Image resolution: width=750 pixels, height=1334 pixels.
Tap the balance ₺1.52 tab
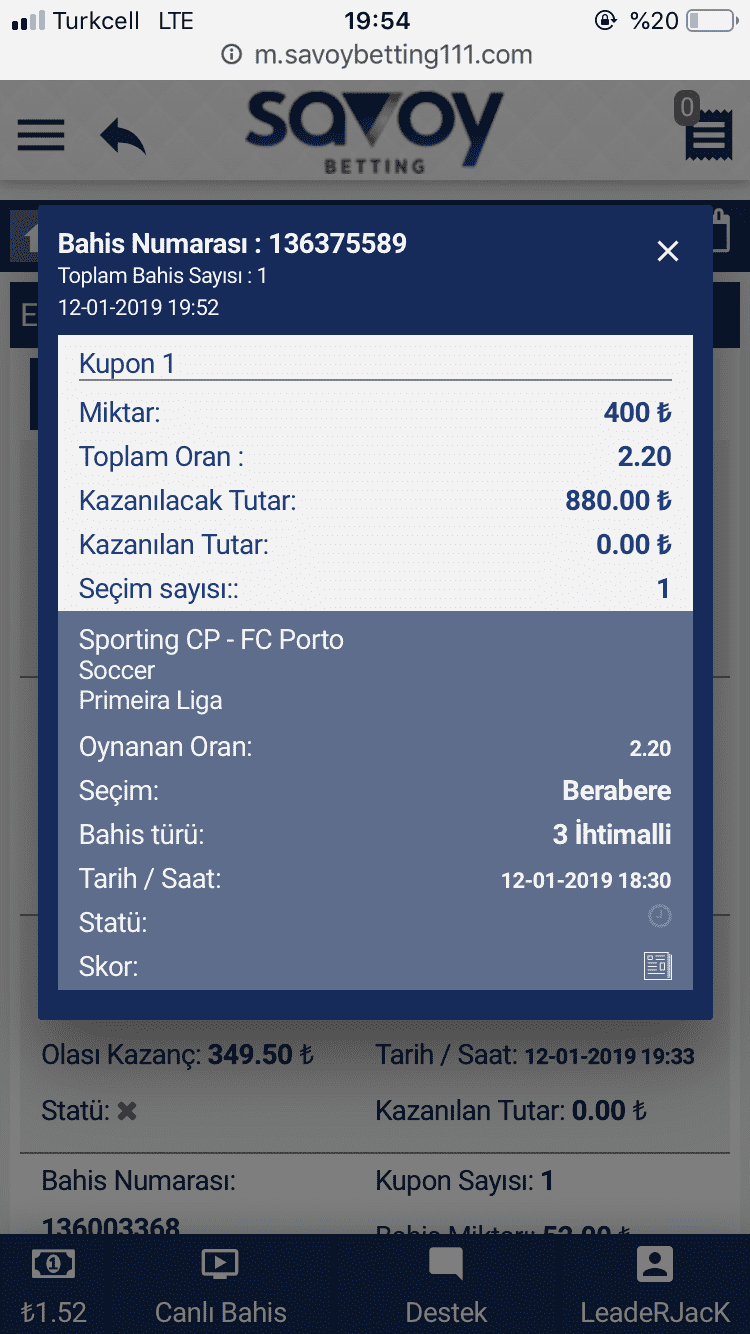53,1287
